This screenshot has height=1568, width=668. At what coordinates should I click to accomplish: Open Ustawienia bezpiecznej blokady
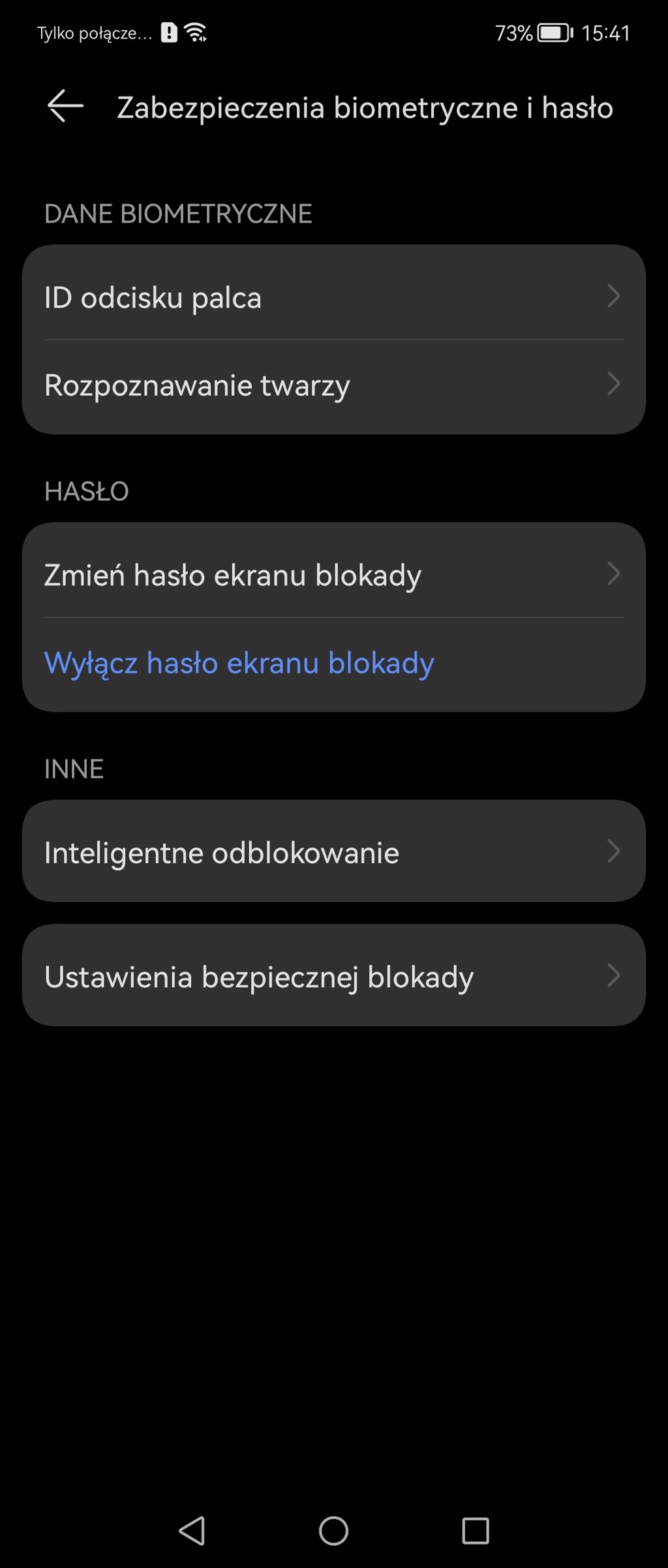click(x=333, y=976)
